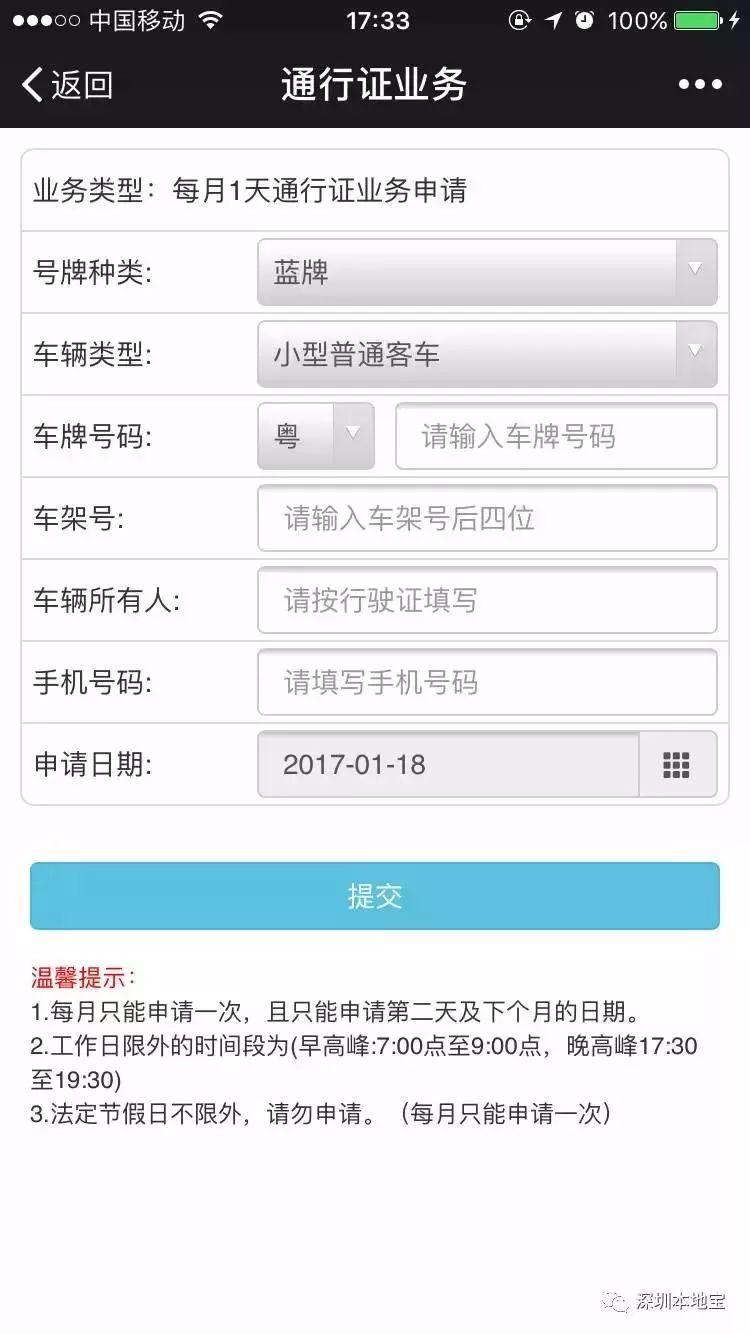Expand the 号牌种类 dropdown showing 蓝牌
The image size is (750, 1334).
(487, 272)
